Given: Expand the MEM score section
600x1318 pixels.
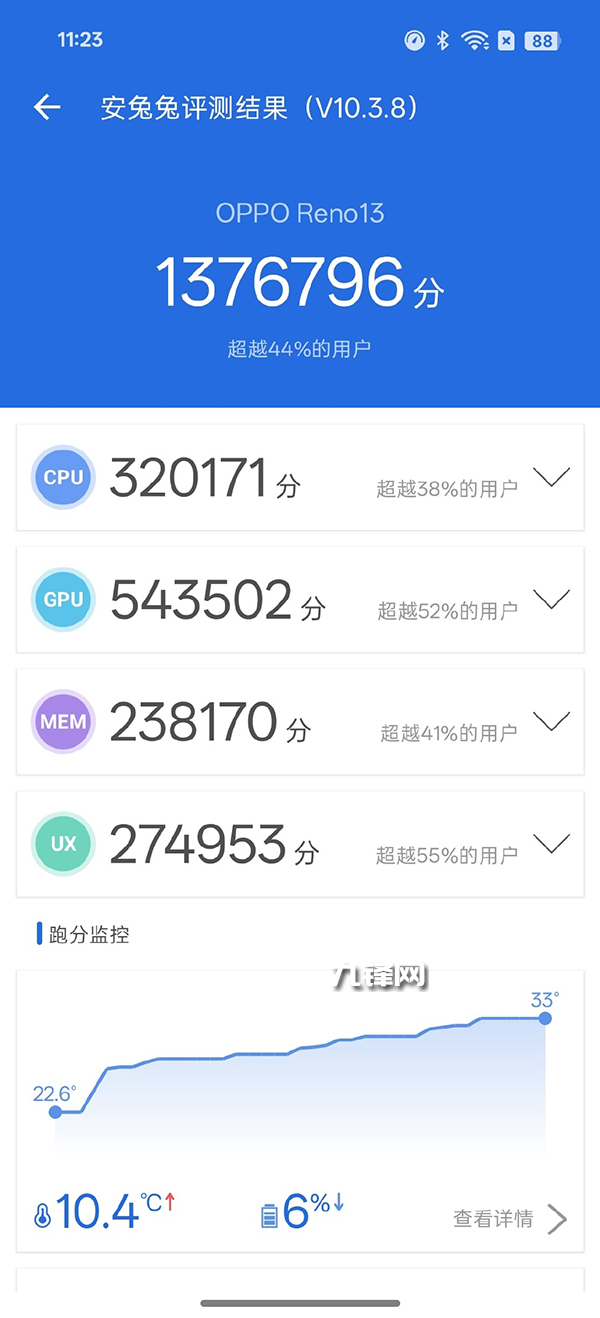Looking at the screenshot, I should coord(551,721).
